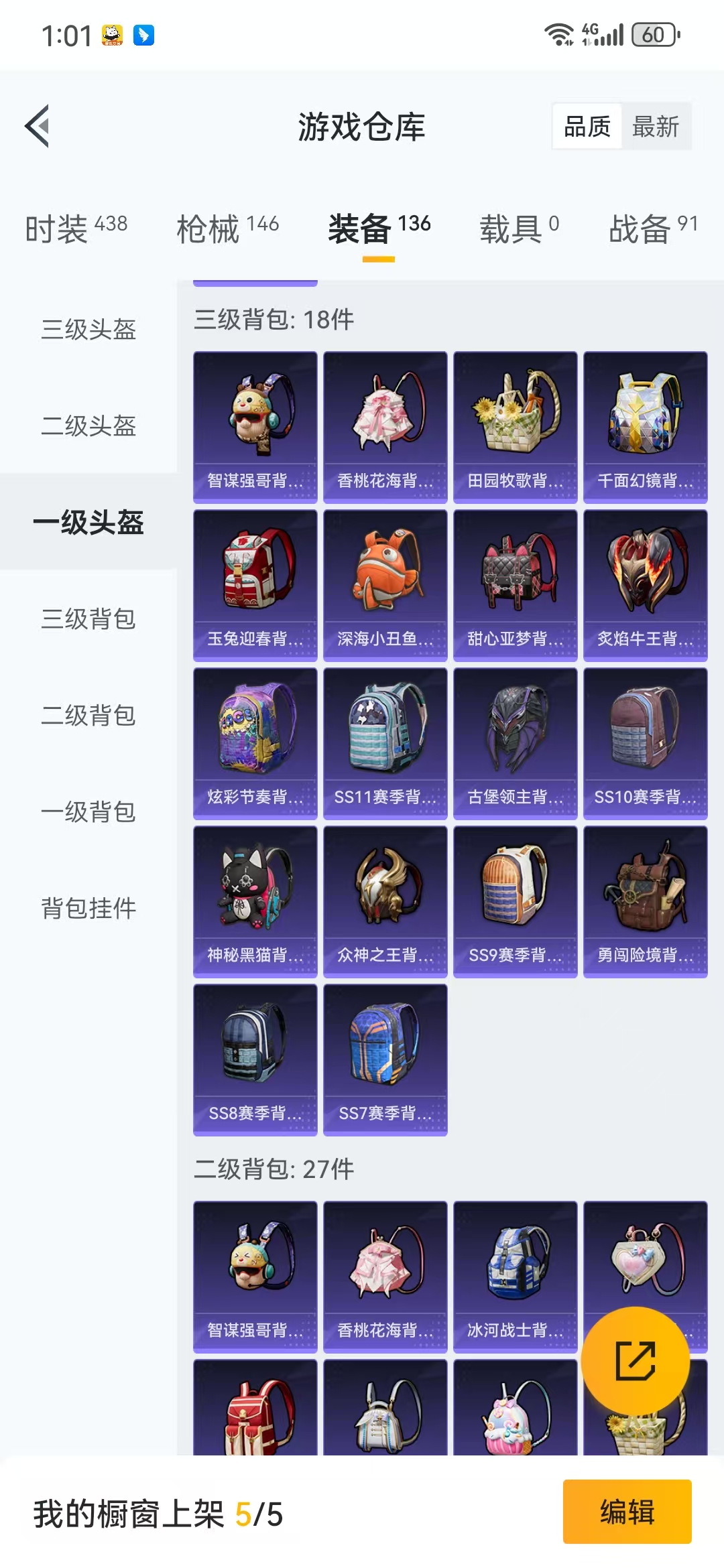Sort the warehouse by 最新
This screenshot has height=1568, width=724.
[x=656, y=126]
